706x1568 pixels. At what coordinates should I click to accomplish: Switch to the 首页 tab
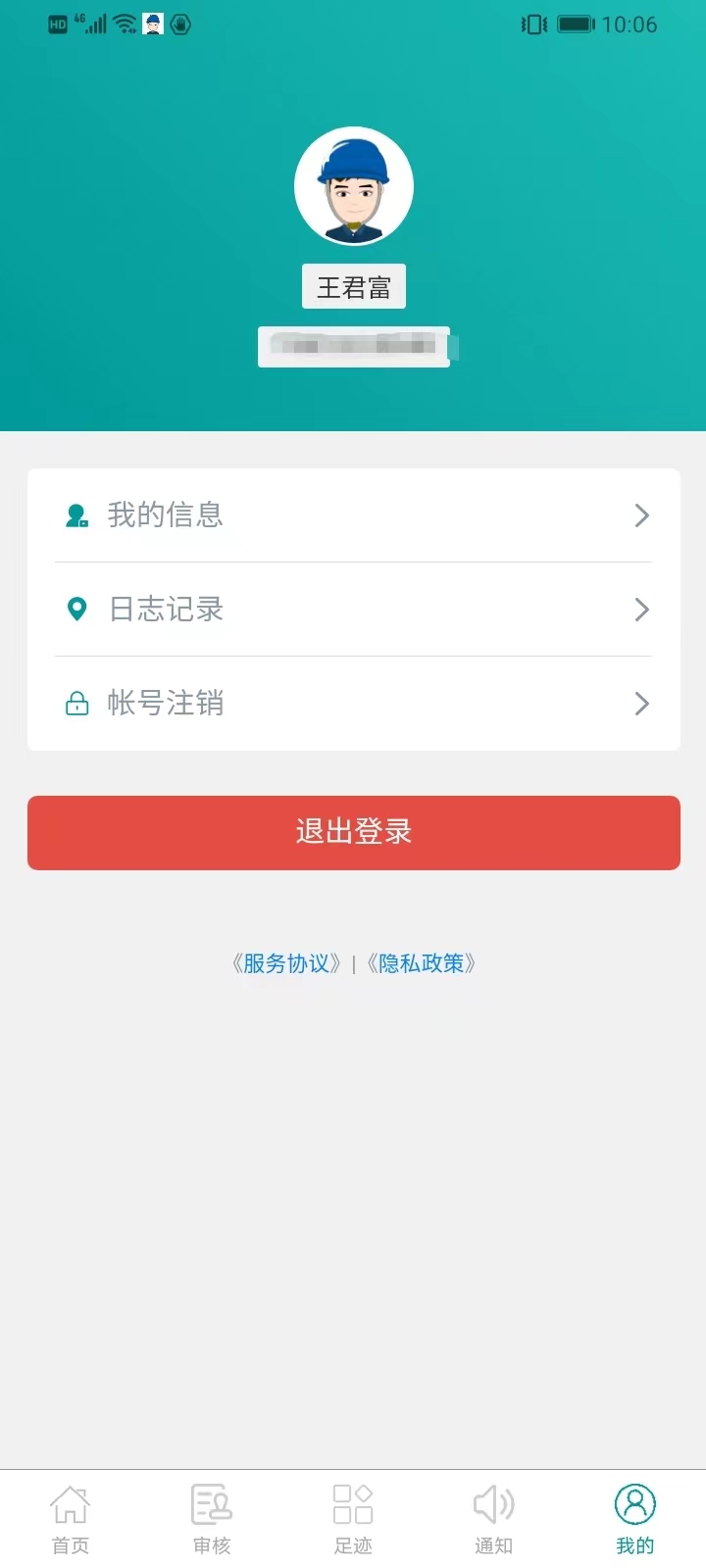[x=71, y=1519]
